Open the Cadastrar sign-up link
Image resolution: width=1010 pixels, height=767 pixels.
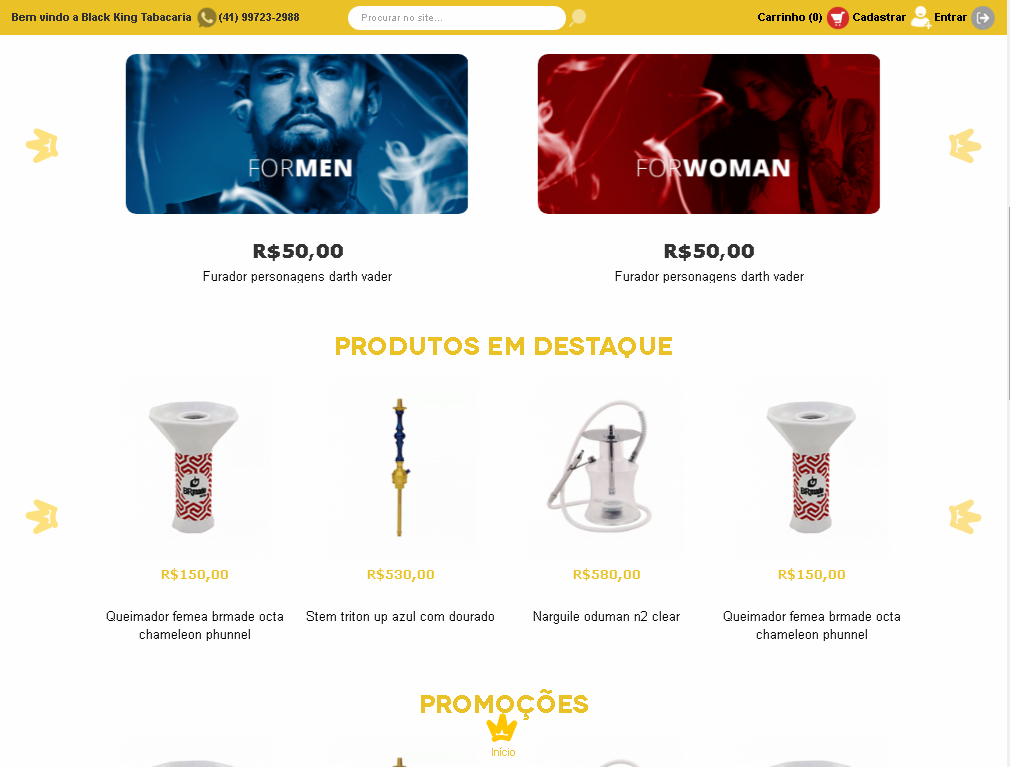tap(879, 17)
